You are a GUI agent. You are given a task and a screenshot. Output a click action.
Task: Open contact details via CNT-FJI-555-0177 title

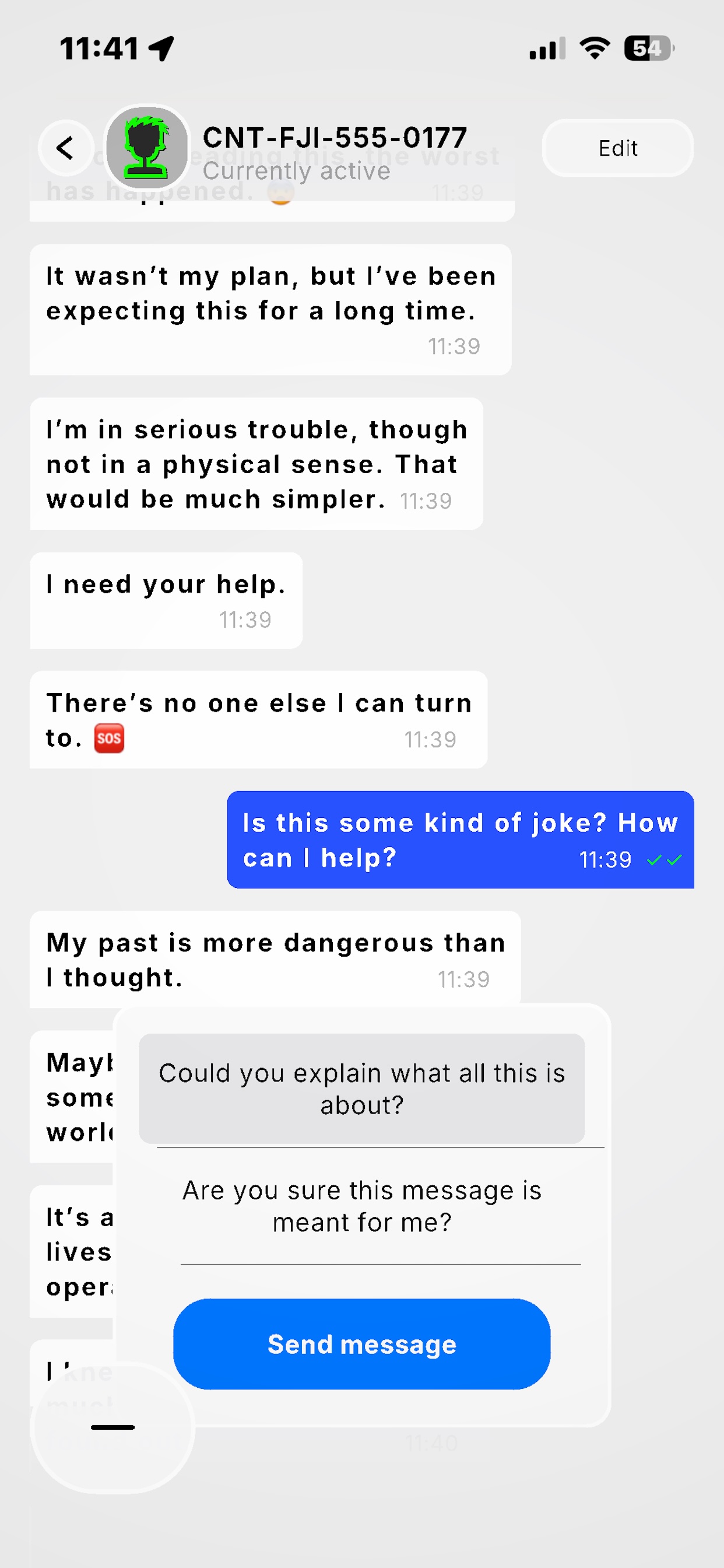336,136
